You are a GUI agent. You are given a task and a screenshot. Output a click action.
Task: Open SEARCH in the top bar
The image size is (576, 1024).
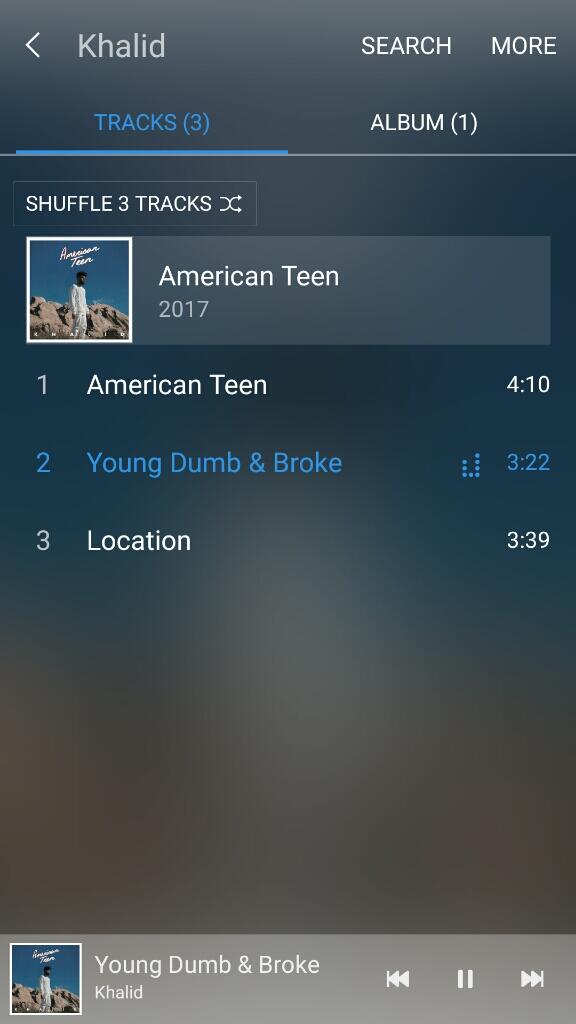406,46
